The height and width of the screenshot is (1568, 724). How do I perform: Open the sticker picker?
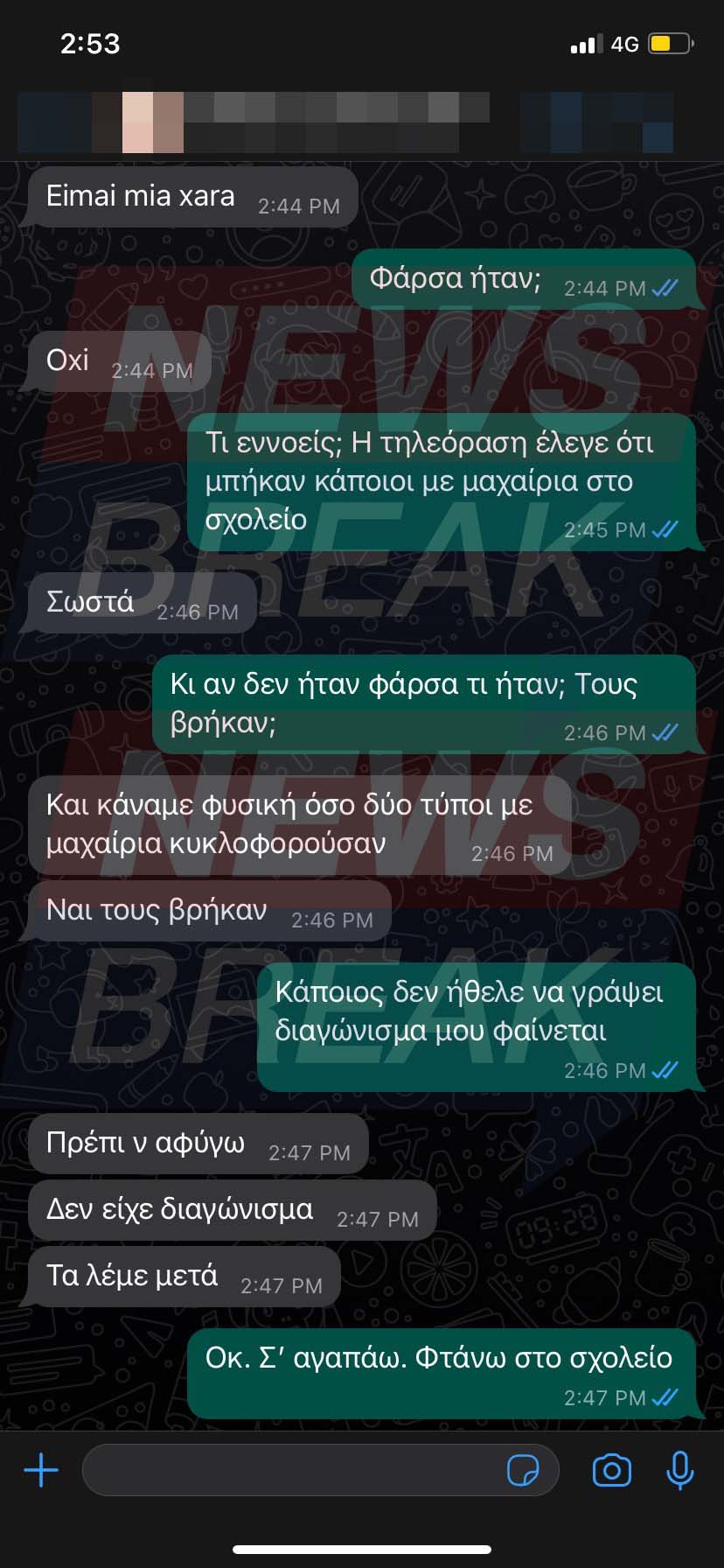click(x=523, y=1470)
